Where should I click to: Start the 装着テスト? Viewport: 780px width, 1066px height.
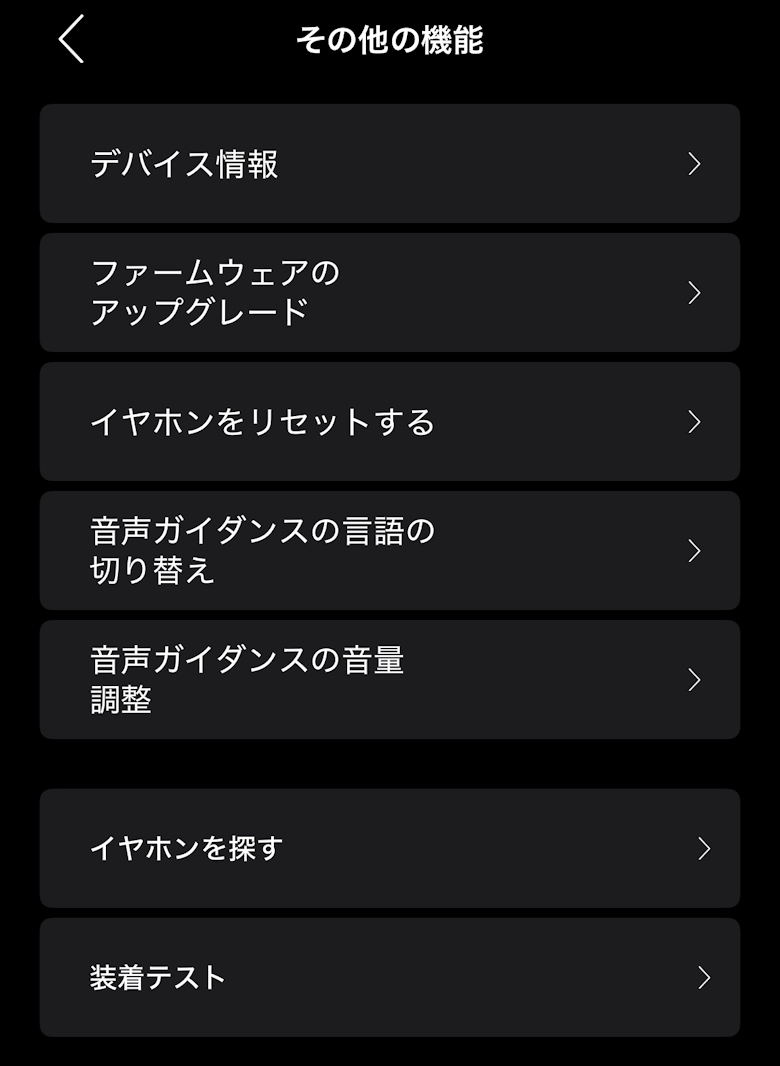pyautogui.click(x=389, y=977)
